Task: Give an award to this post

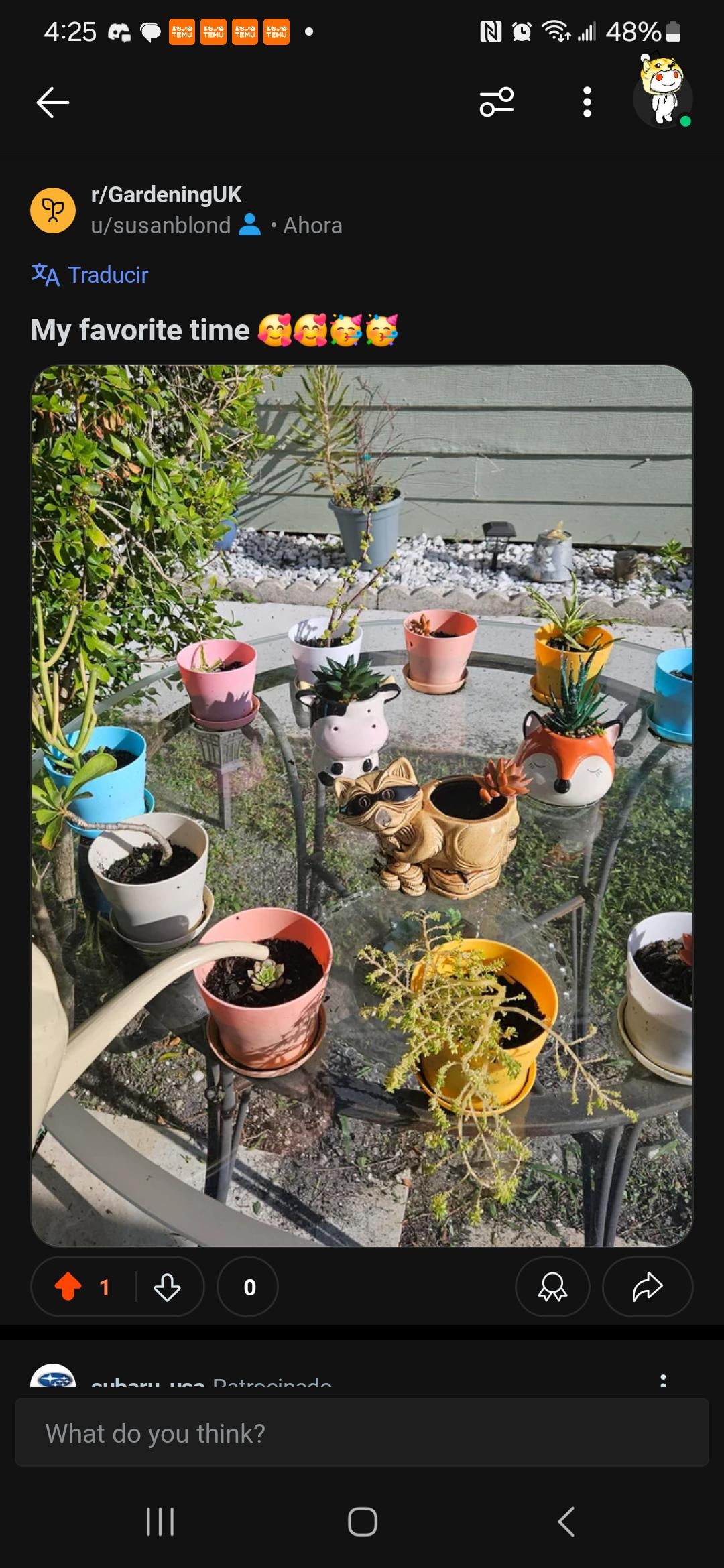Action: [552, 1287]
